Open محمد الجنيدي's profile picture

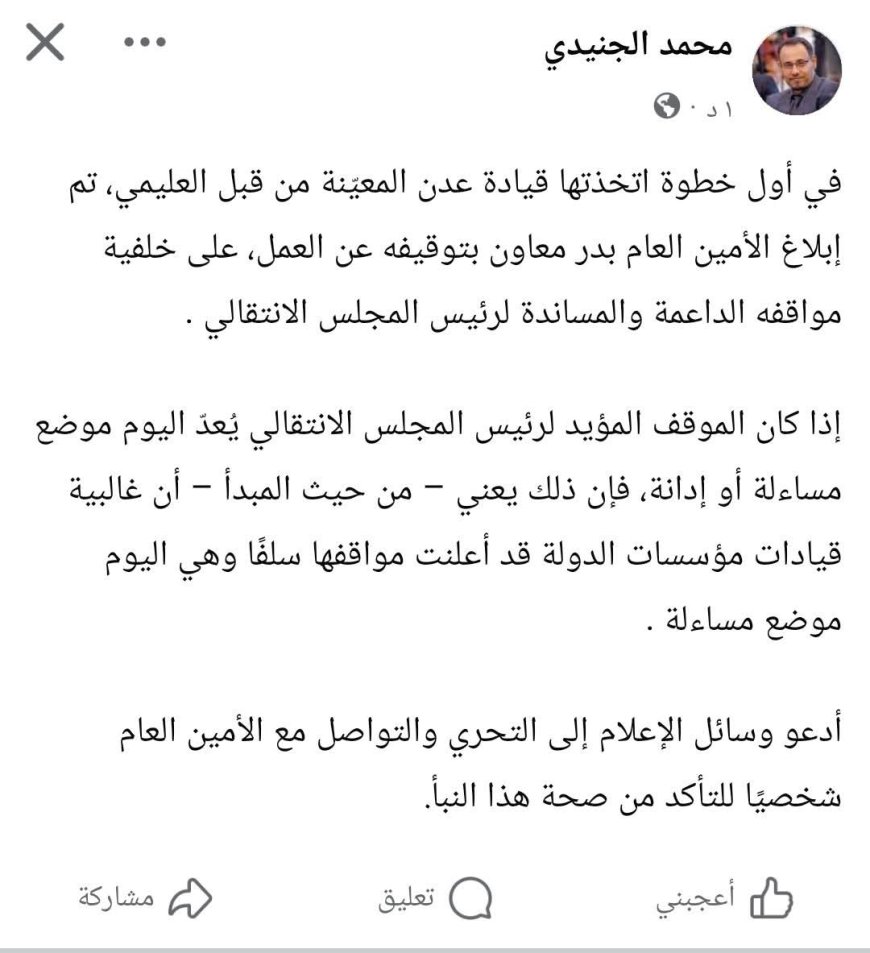(x=795, y=71)
